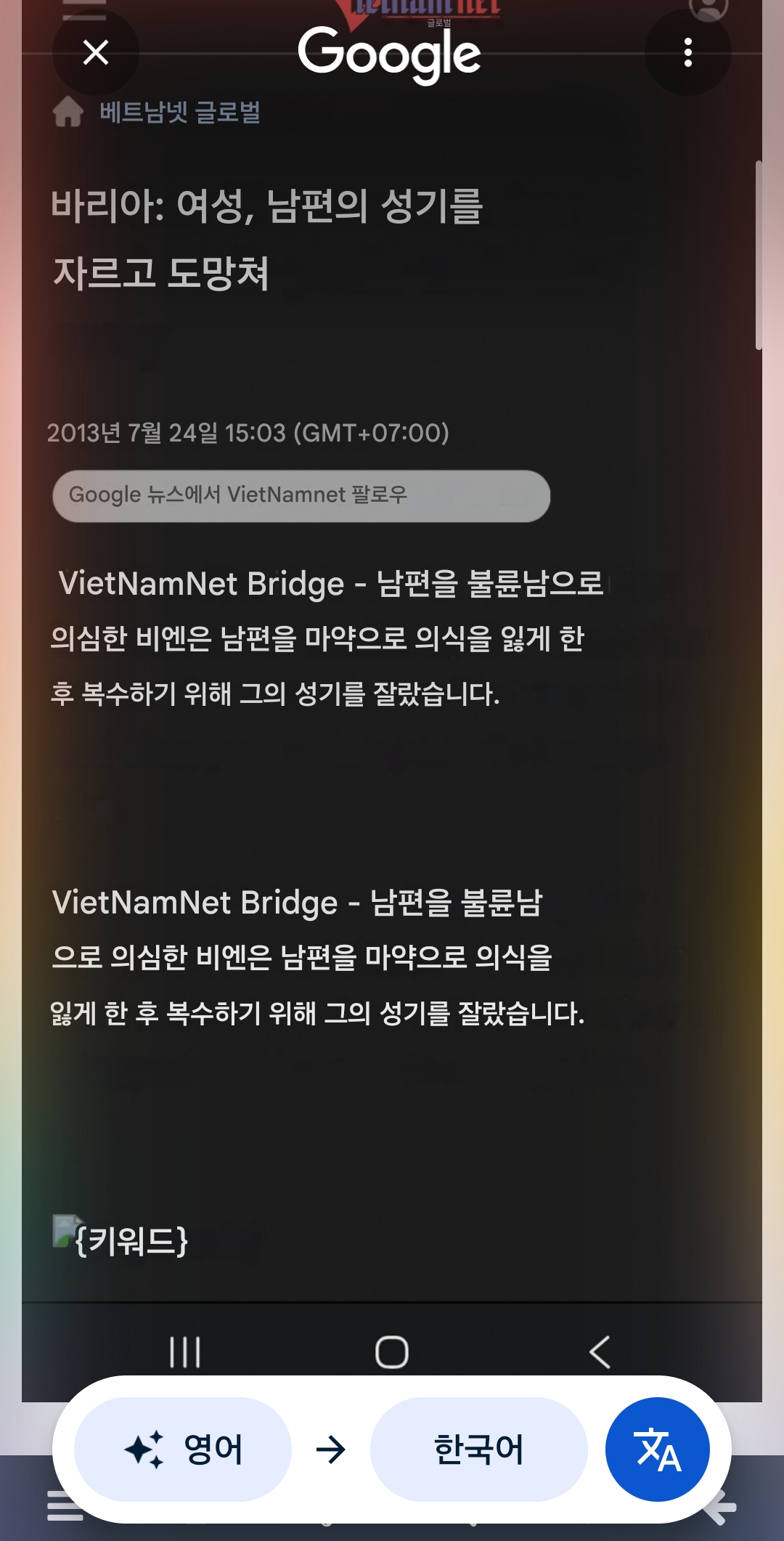The width and height of the screenshot is (784, 1541).
Task: Close the Google translate overlay
Action: click(x=96, y=53)
